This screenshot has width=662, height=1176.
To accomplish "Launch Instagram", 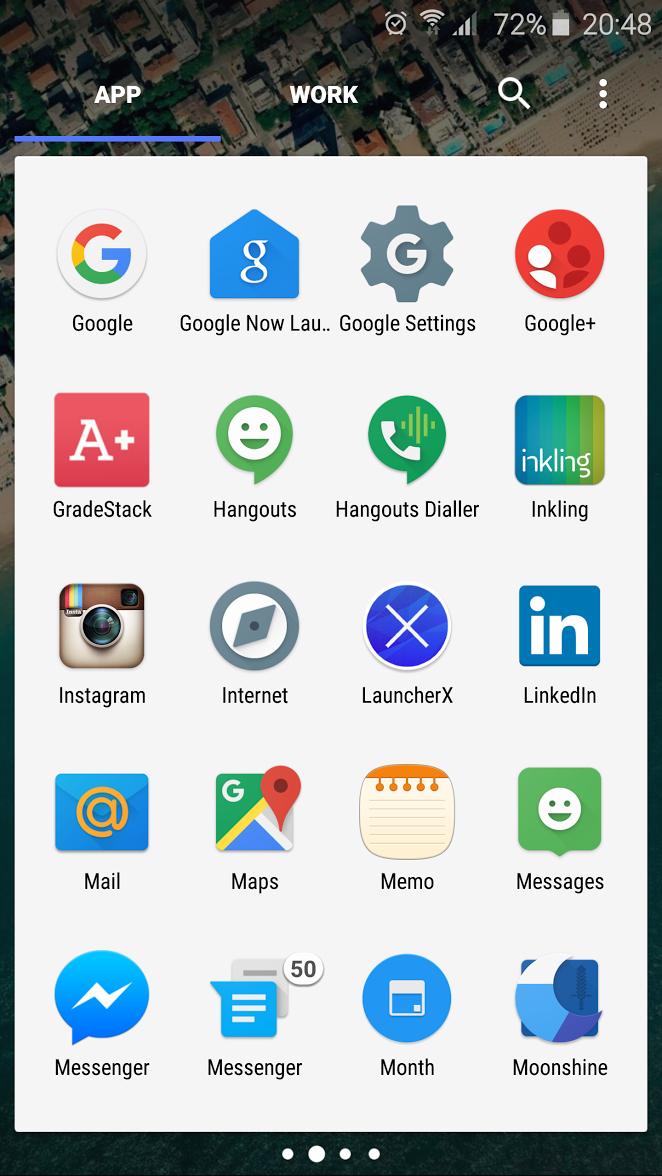I will (102, 626).
